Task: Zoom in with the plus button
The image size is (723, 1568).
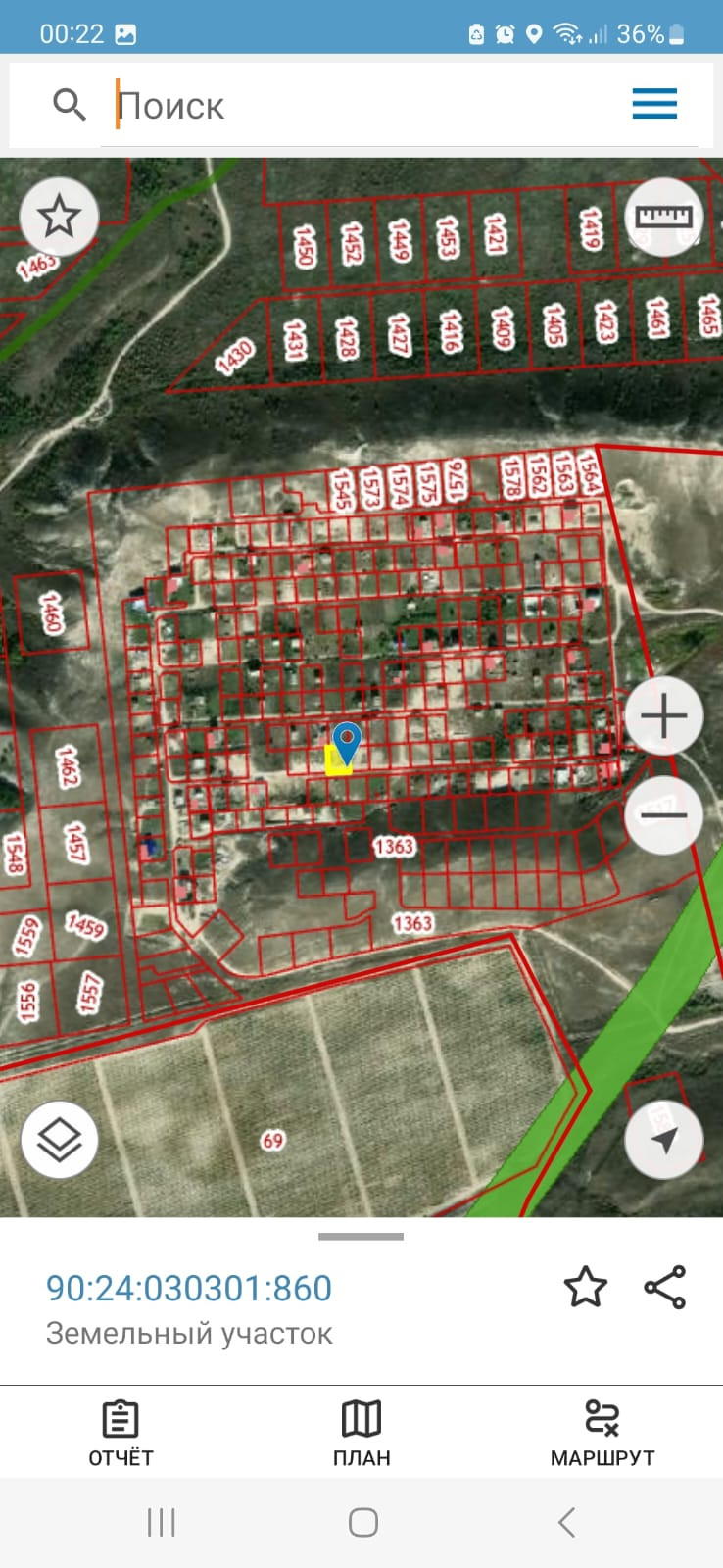Action: click(663, 715)
